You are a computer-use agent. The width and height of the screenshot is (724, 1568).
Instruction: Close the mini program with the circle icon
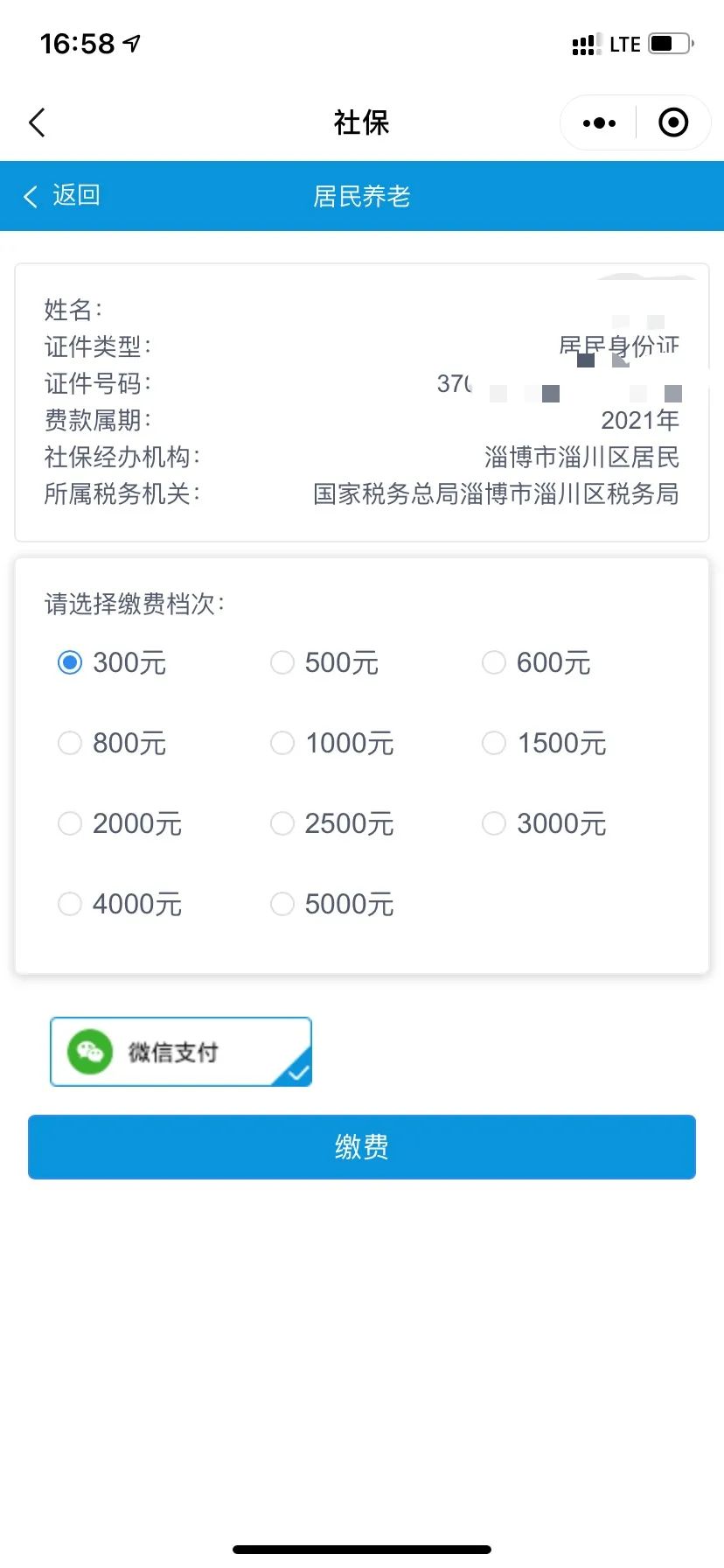[x=673, y=122]
